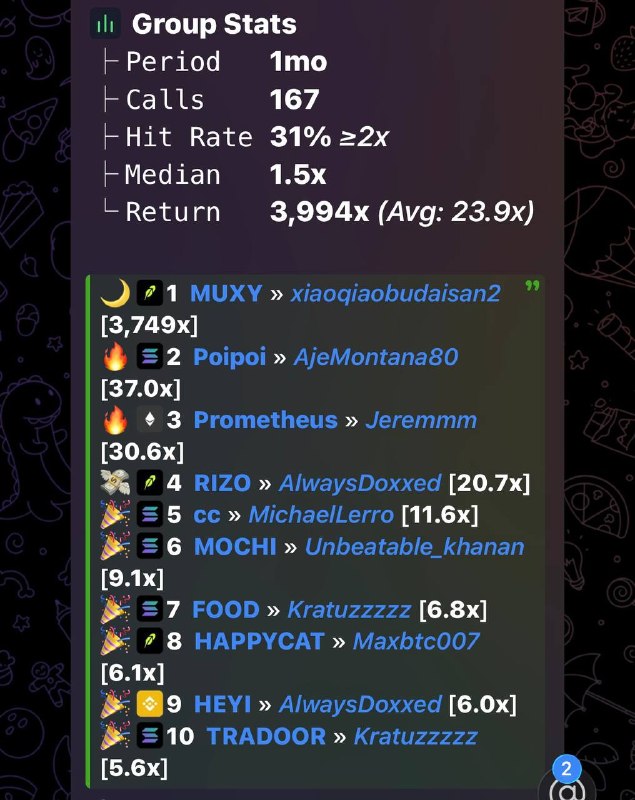Image resolution: width=635 pixels, height=800 pixels.
Task: Open the HAPPYCAT token link
Action: click(260, 641)
